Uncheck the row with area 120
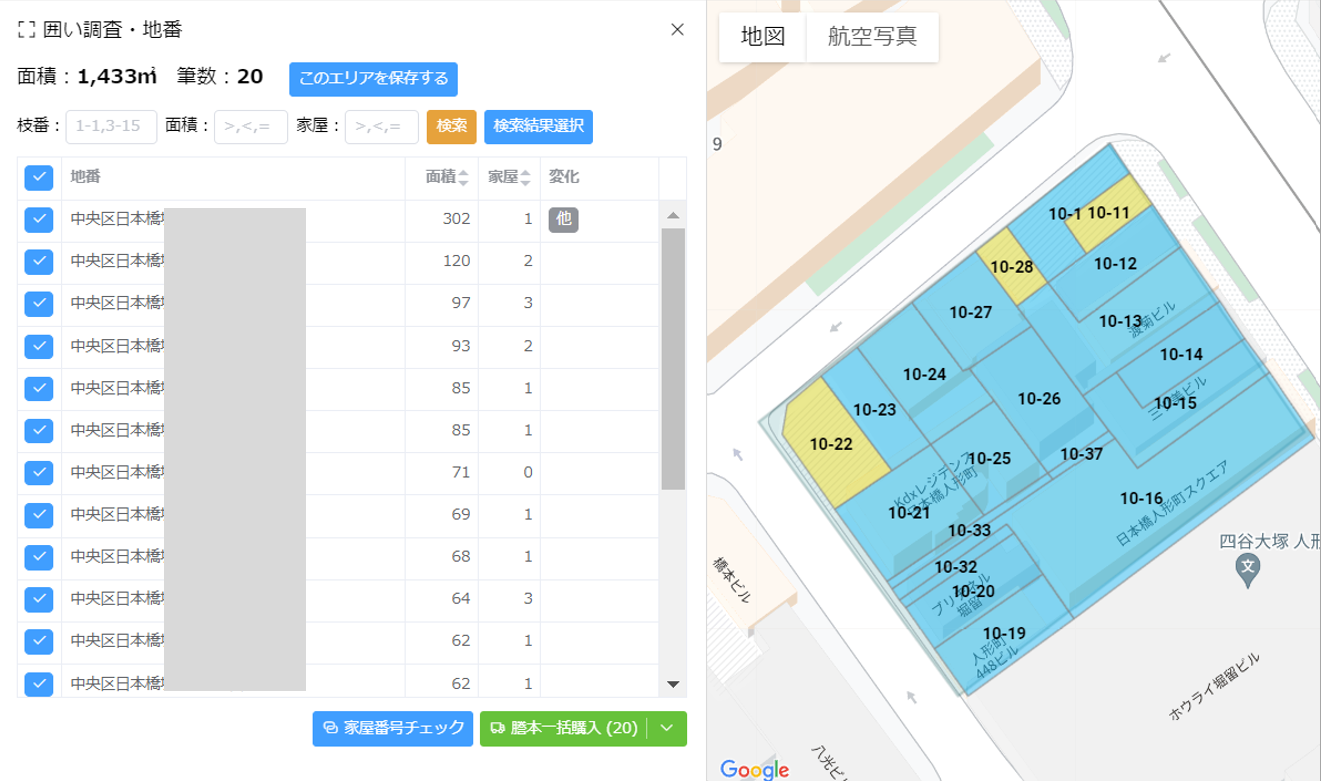This screenshot has height=781, width=1321. click(x=39, y=261)
